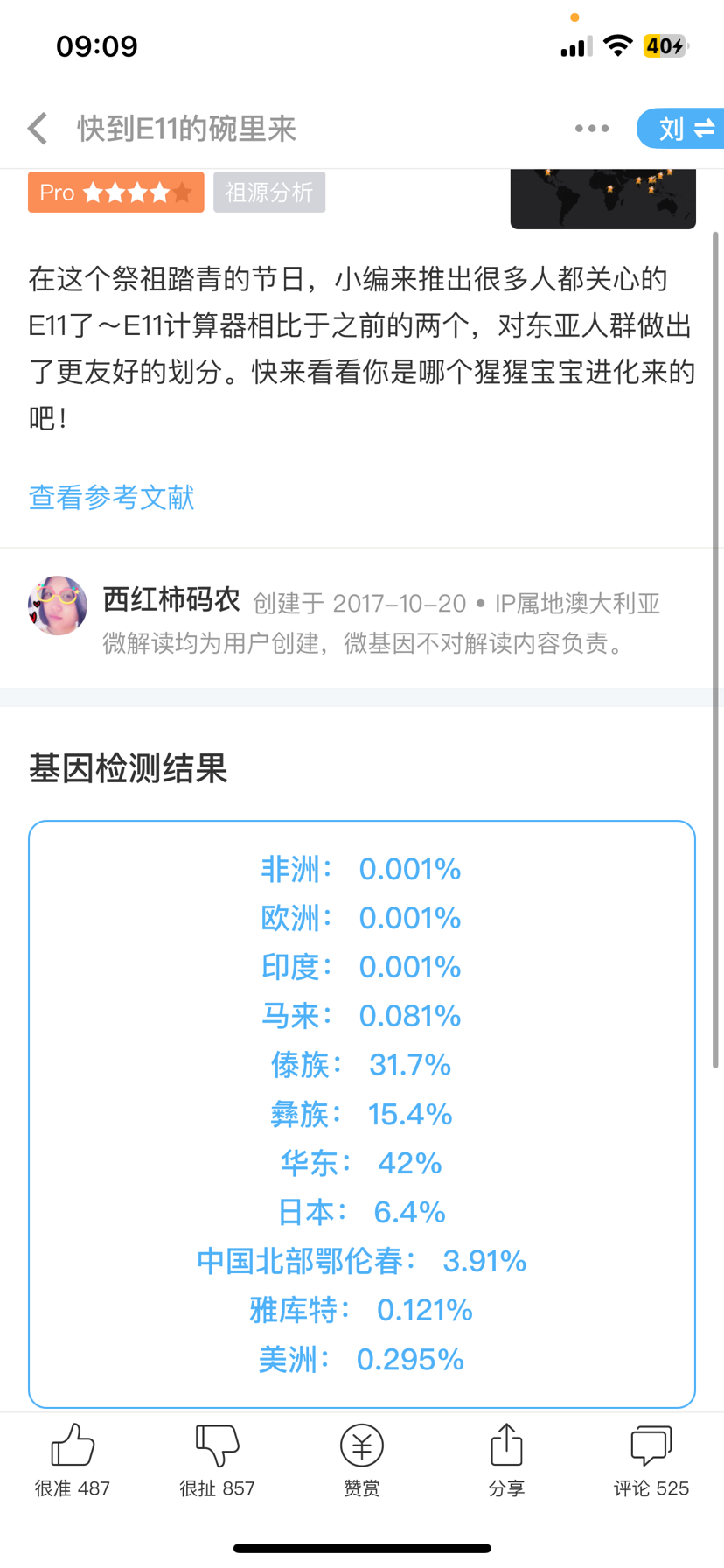Screen dimensions: 724x1568
Task: Tap the 很准 thumbs-up button
Action: point(73,1460)
